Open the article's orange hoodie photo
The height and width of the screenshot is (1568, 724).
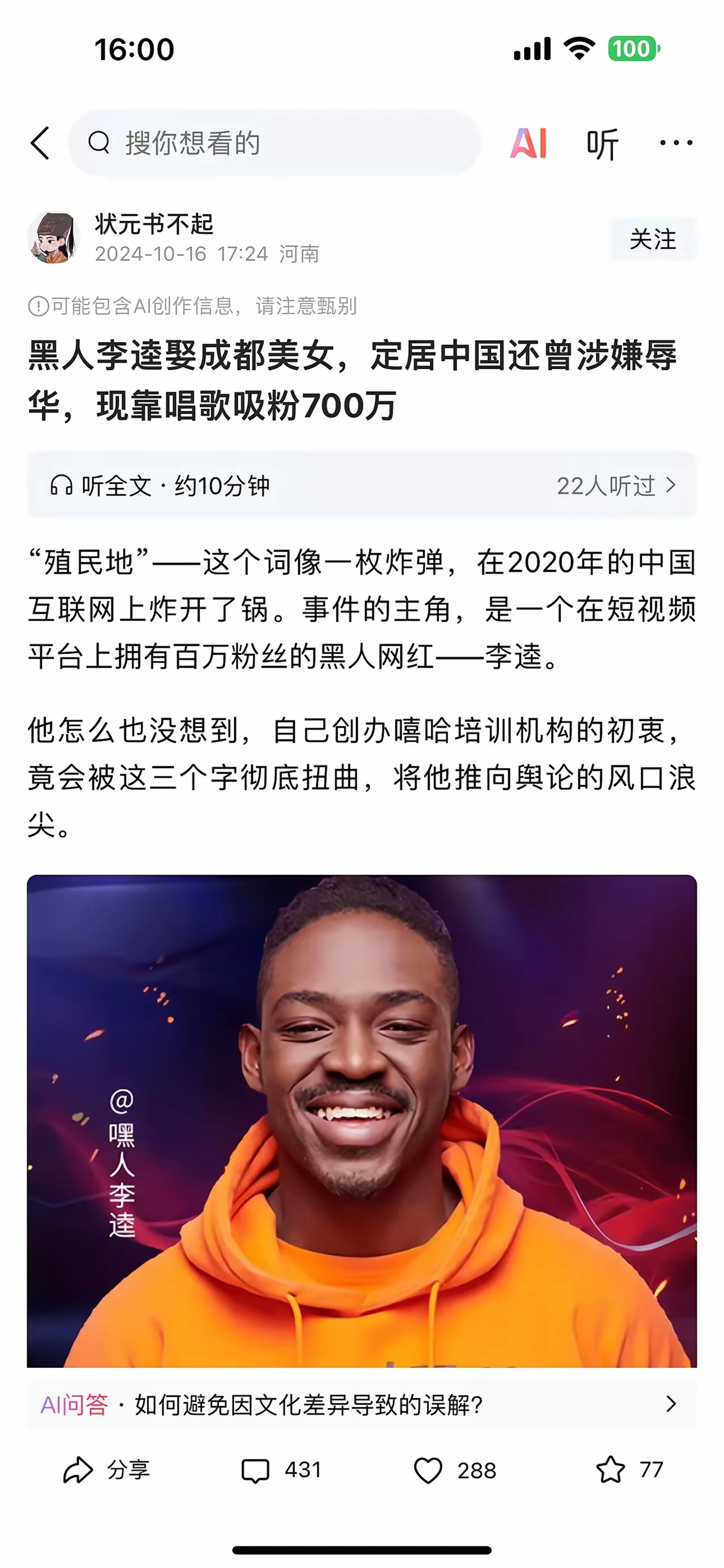pos(361,1120)
